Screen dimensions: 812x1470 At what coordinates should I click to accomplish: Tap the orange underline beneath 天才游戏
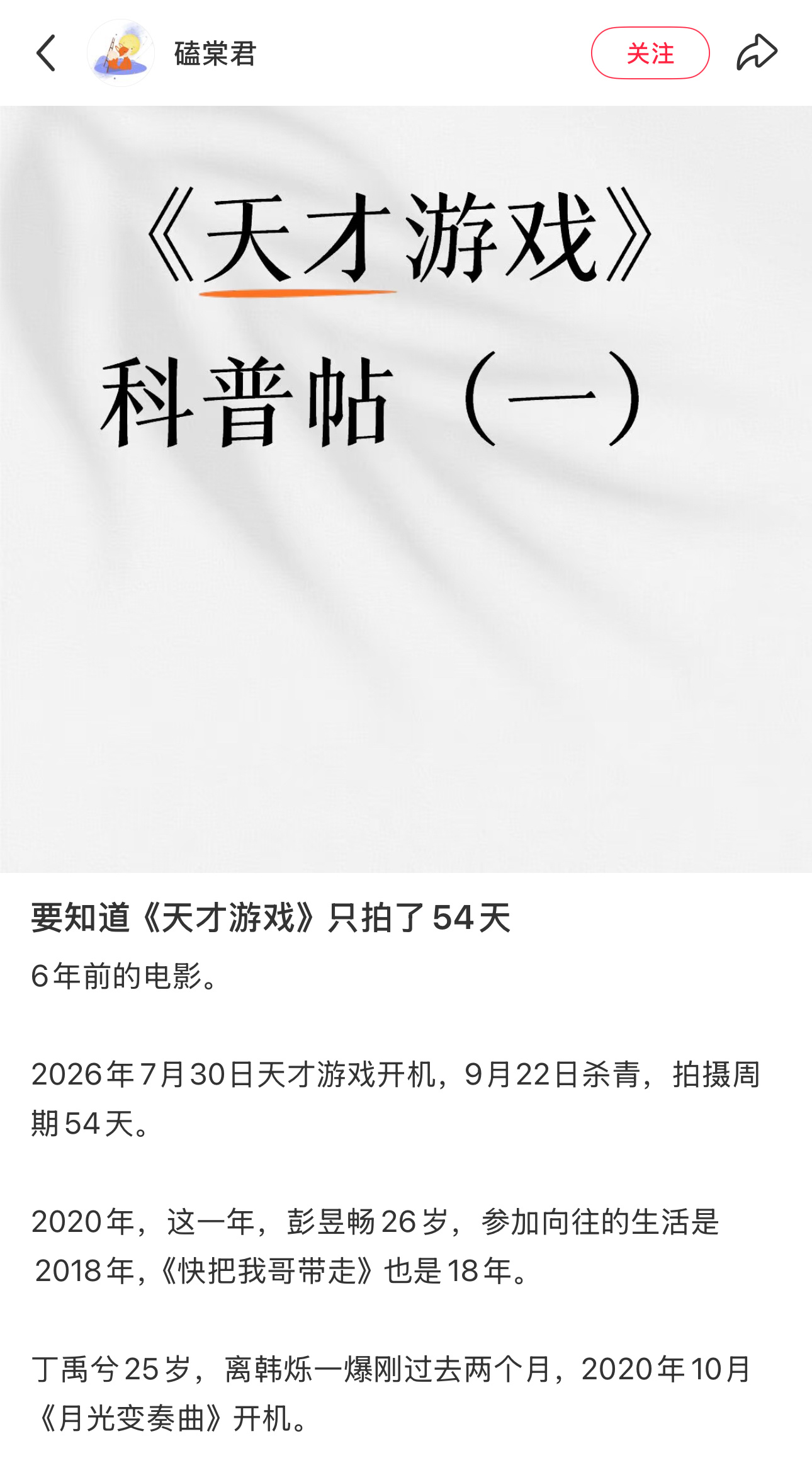click(299, 291)
